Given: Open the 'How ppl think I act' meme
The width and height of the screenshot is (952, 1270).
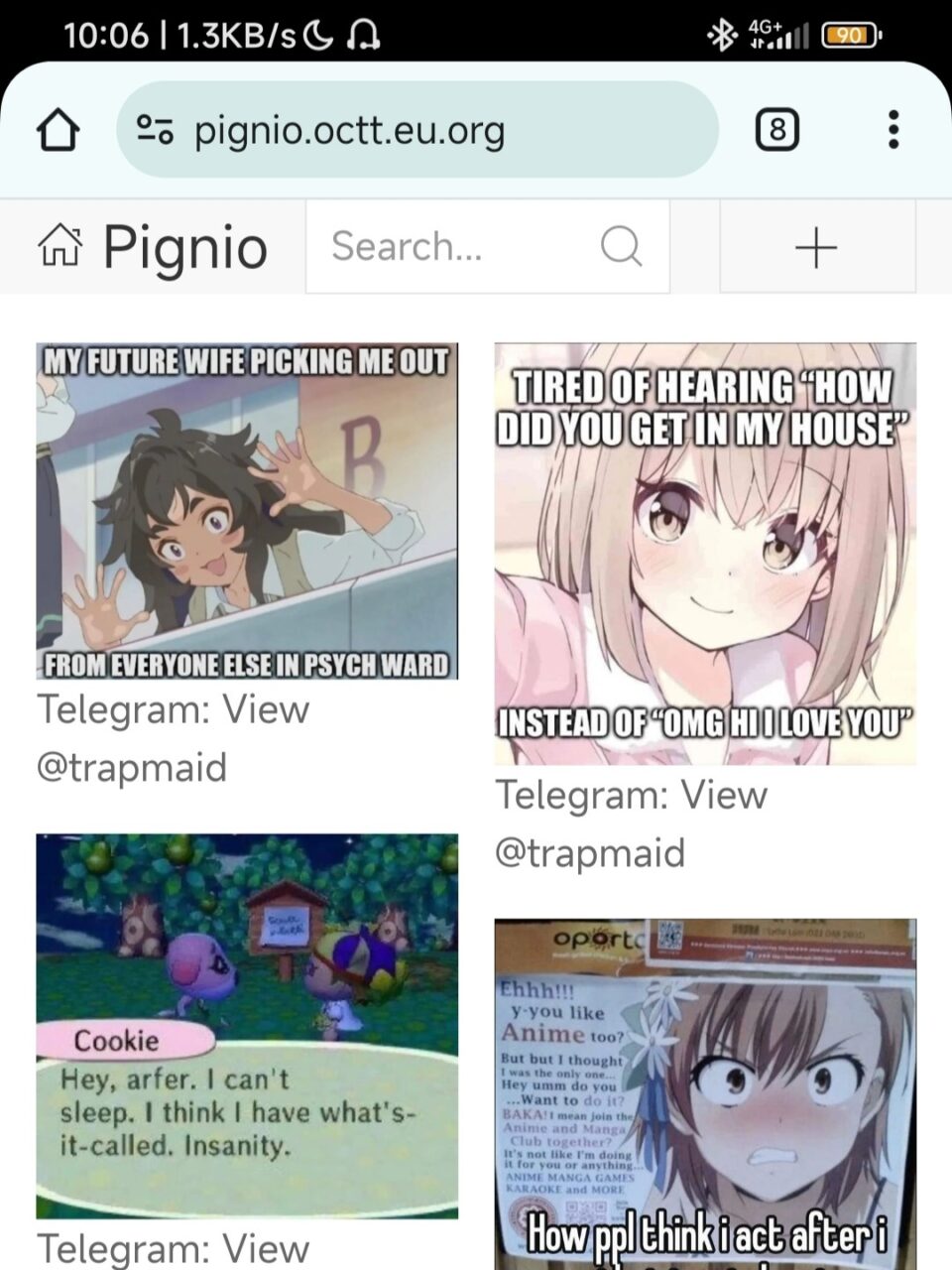Looking at the screenshot, I should (x=705, y=1091).
